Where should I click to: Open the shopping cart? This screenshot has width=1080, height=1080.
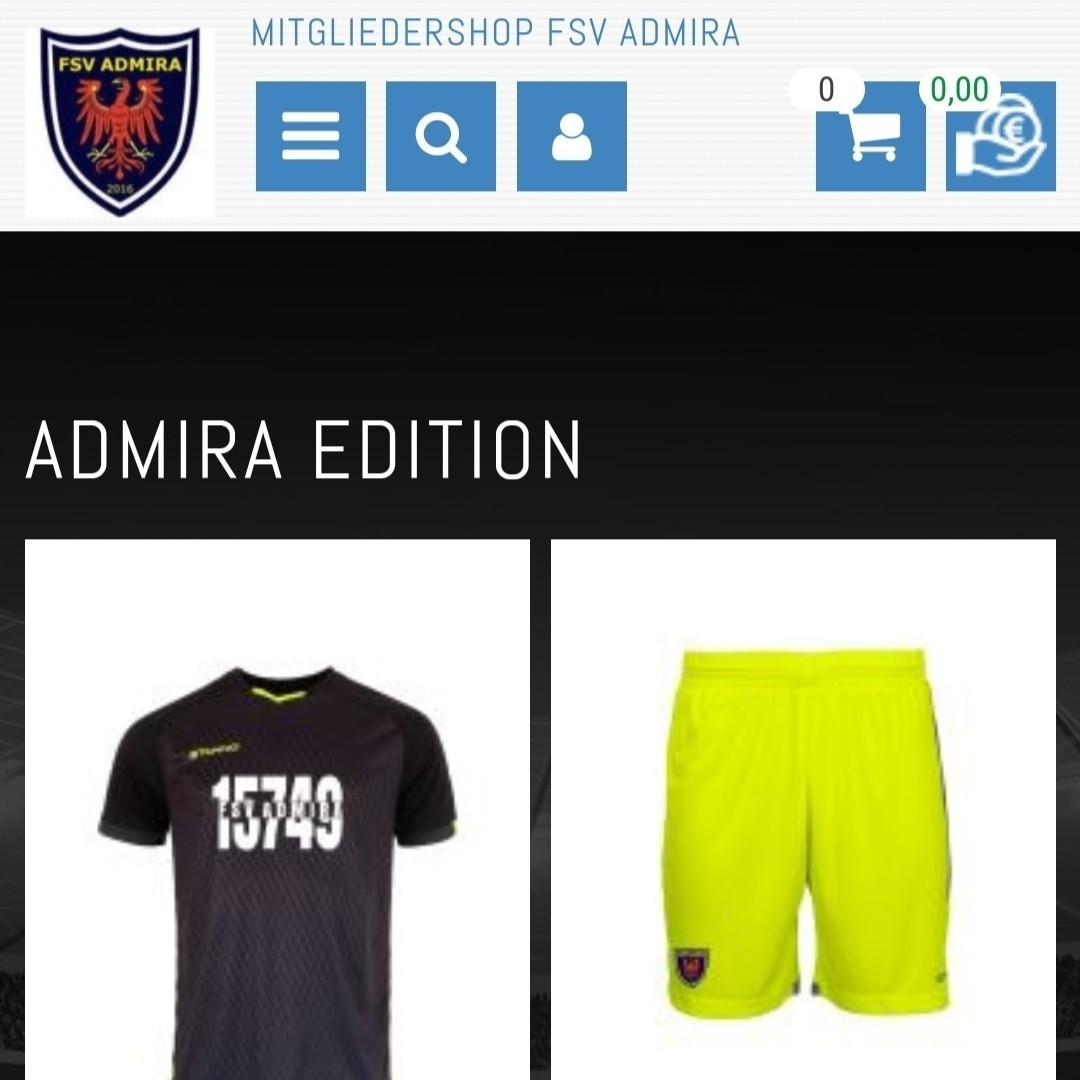[870, 138]
